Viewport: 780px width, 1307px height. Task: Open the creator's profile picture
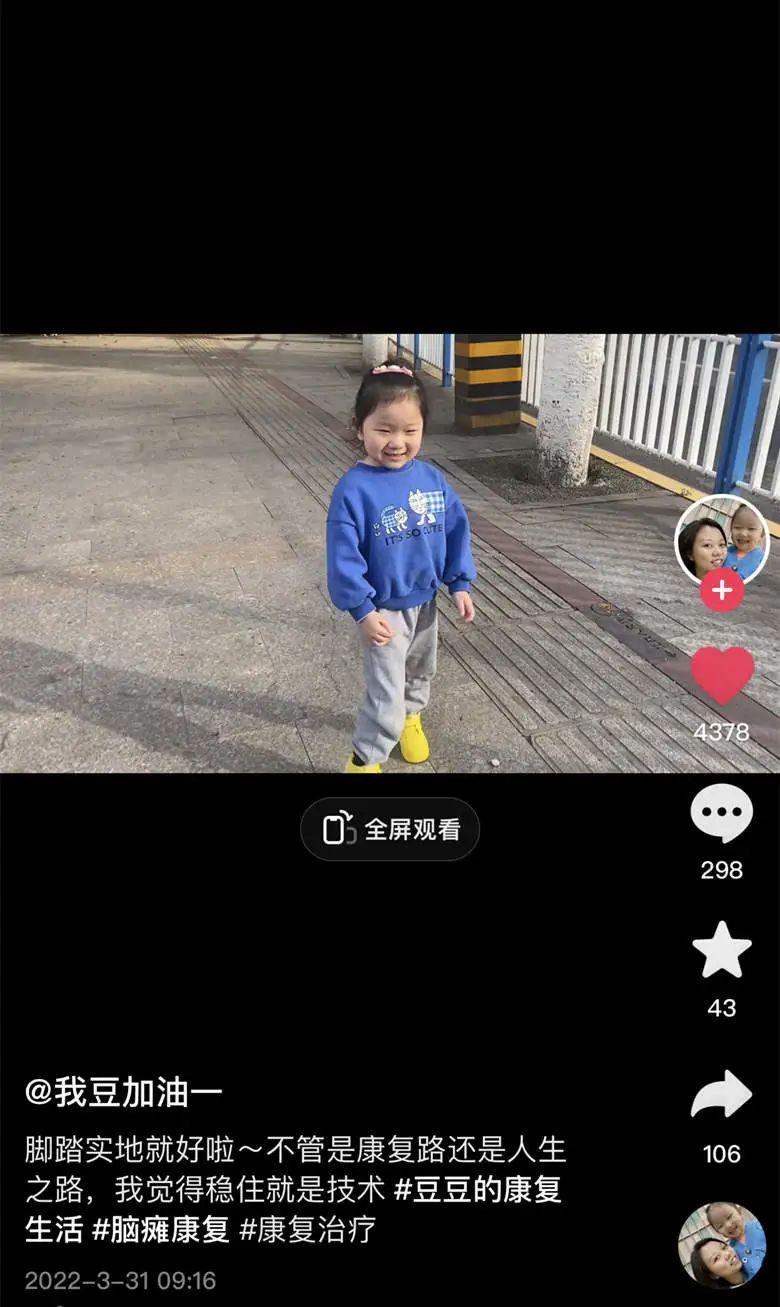pos(721,540)
